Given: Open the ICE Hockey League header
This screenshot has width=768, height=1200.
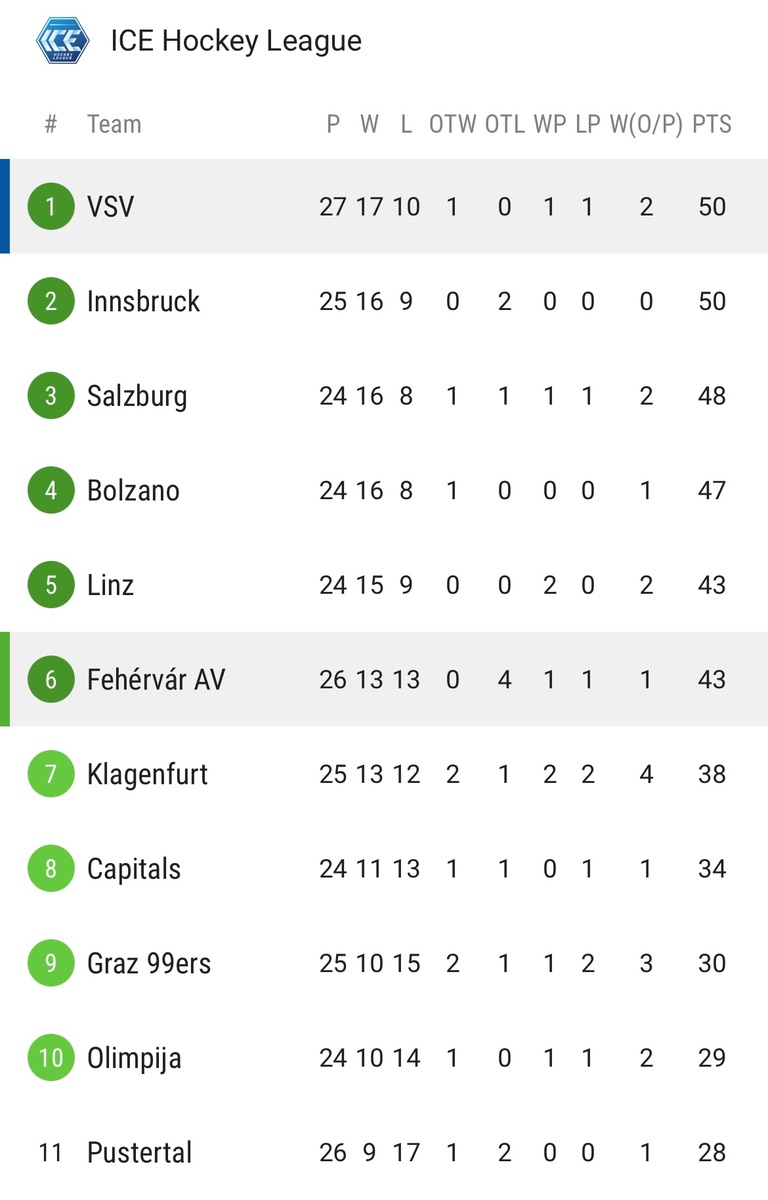Looking at the screenshot, I should (x=235, y=41).
